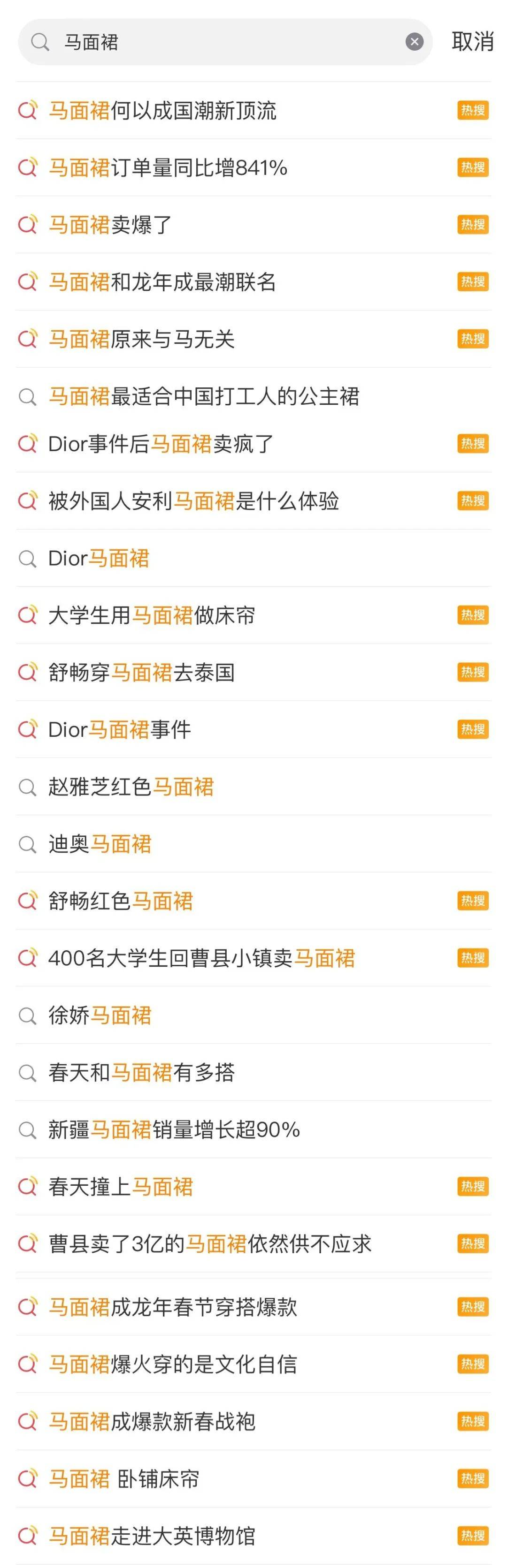Choose the Dior马面裙事件 suggestion
Screen dimensions: 507x1568
(119, 730)
